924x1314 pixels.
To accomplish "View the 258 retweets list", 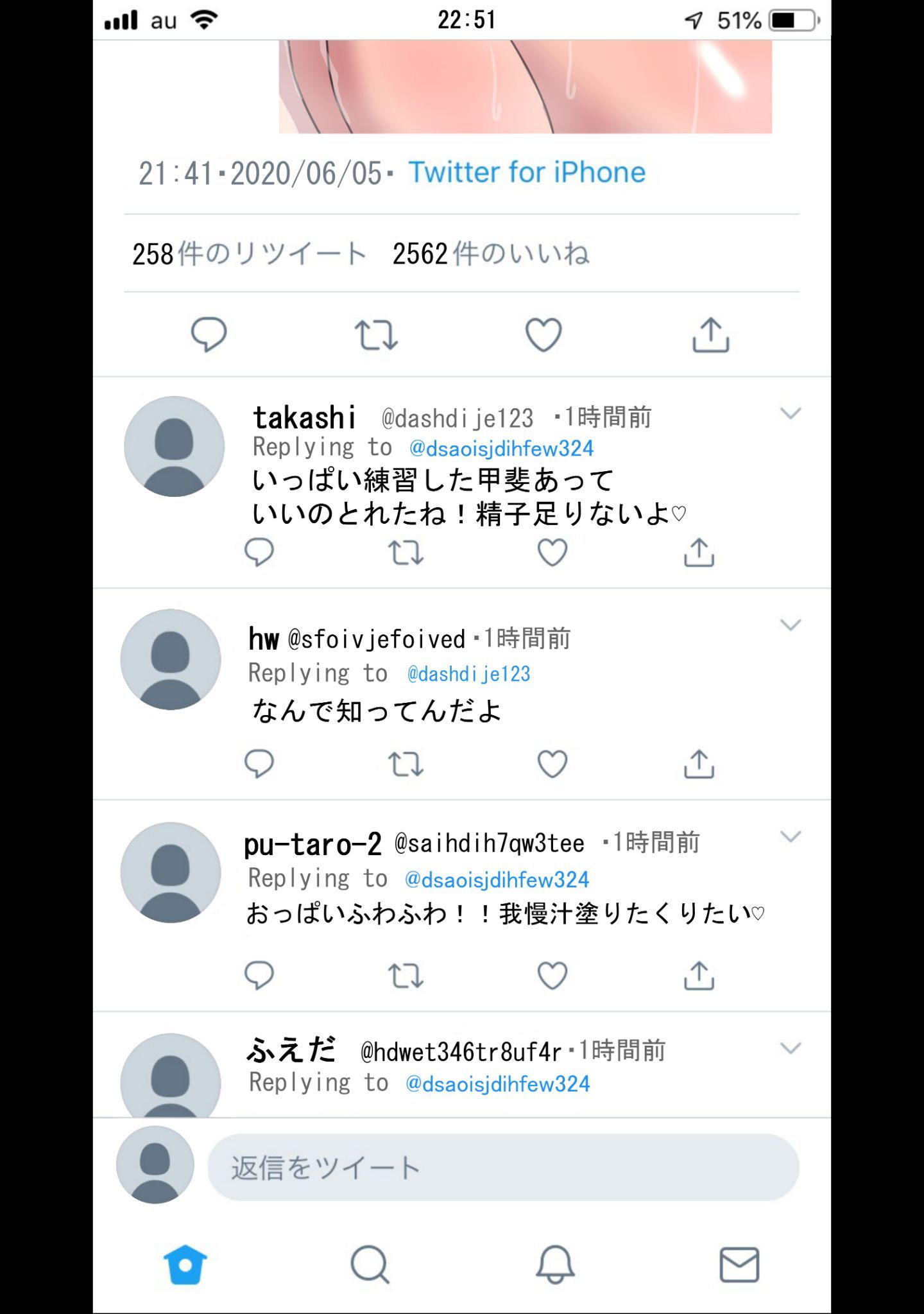I will coord(249,254).
